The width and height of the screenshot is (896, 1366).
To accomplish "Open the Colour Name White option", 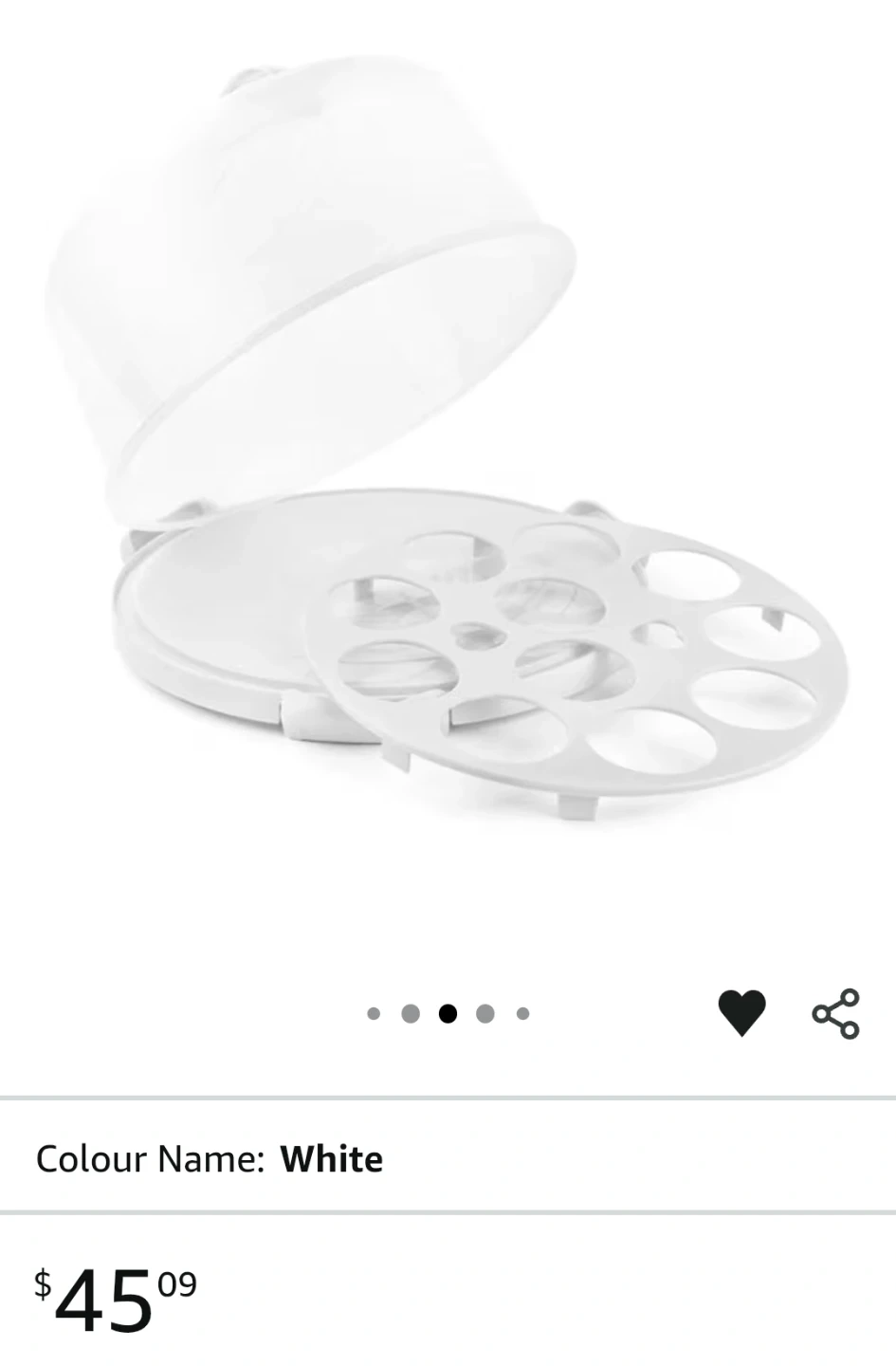I will pos(448,1157).
